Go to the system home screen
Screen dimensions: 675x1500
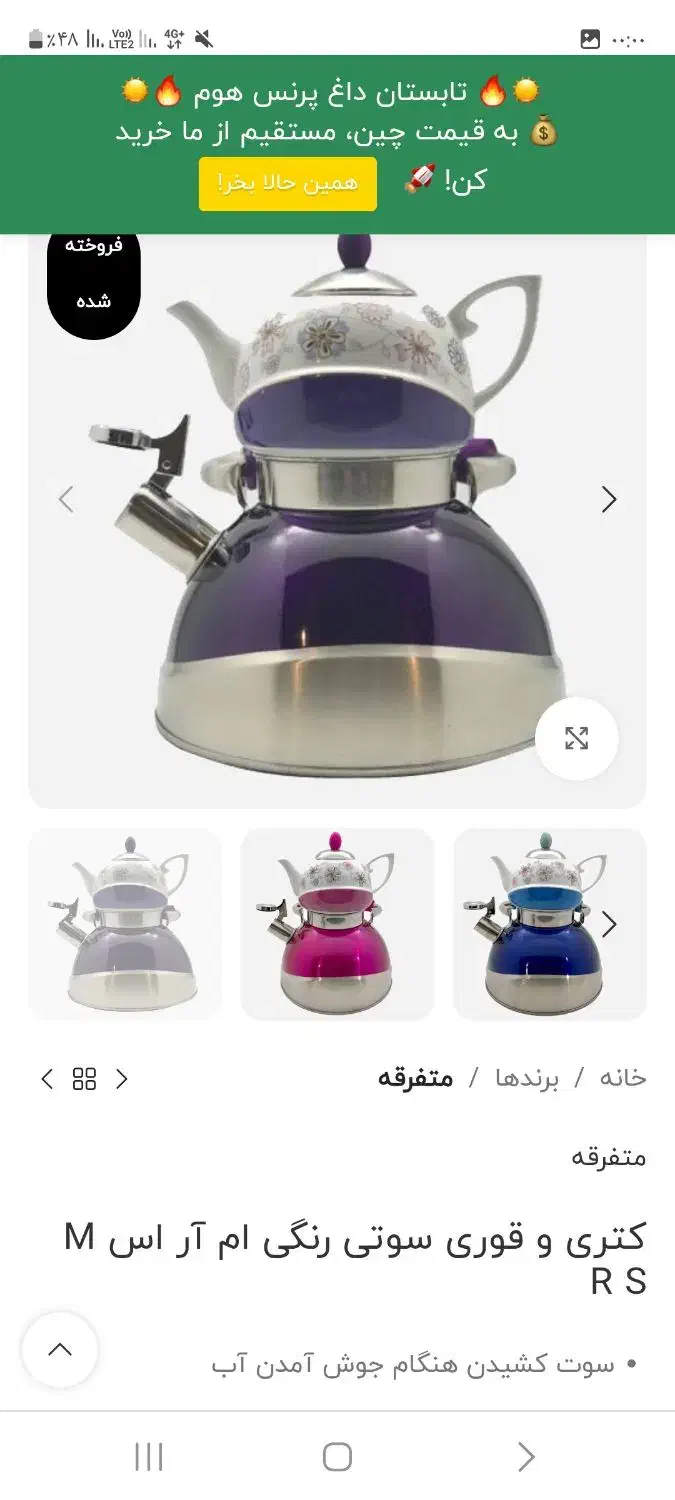click(337, 1457)
